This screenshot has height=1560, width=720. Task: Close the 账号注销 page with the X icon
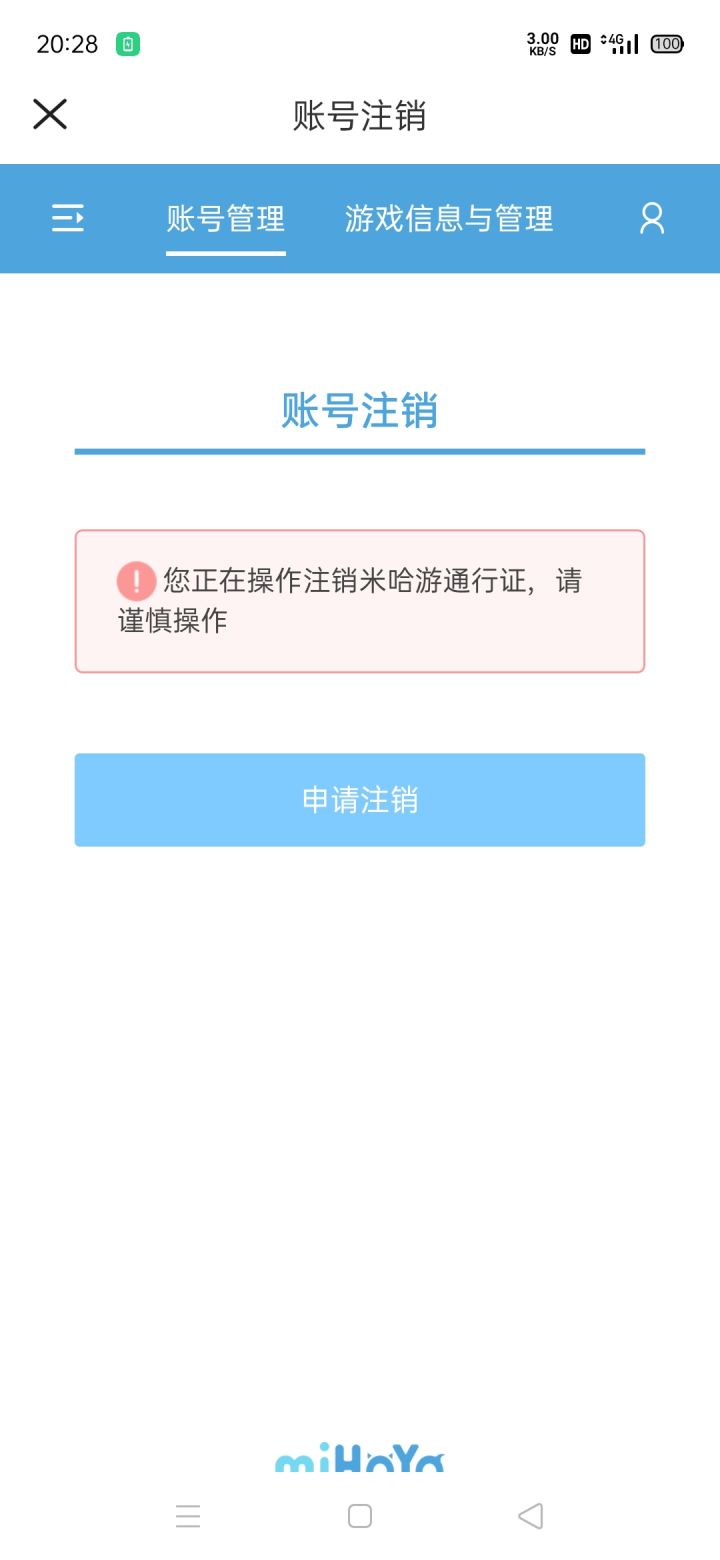coord(50,114)
